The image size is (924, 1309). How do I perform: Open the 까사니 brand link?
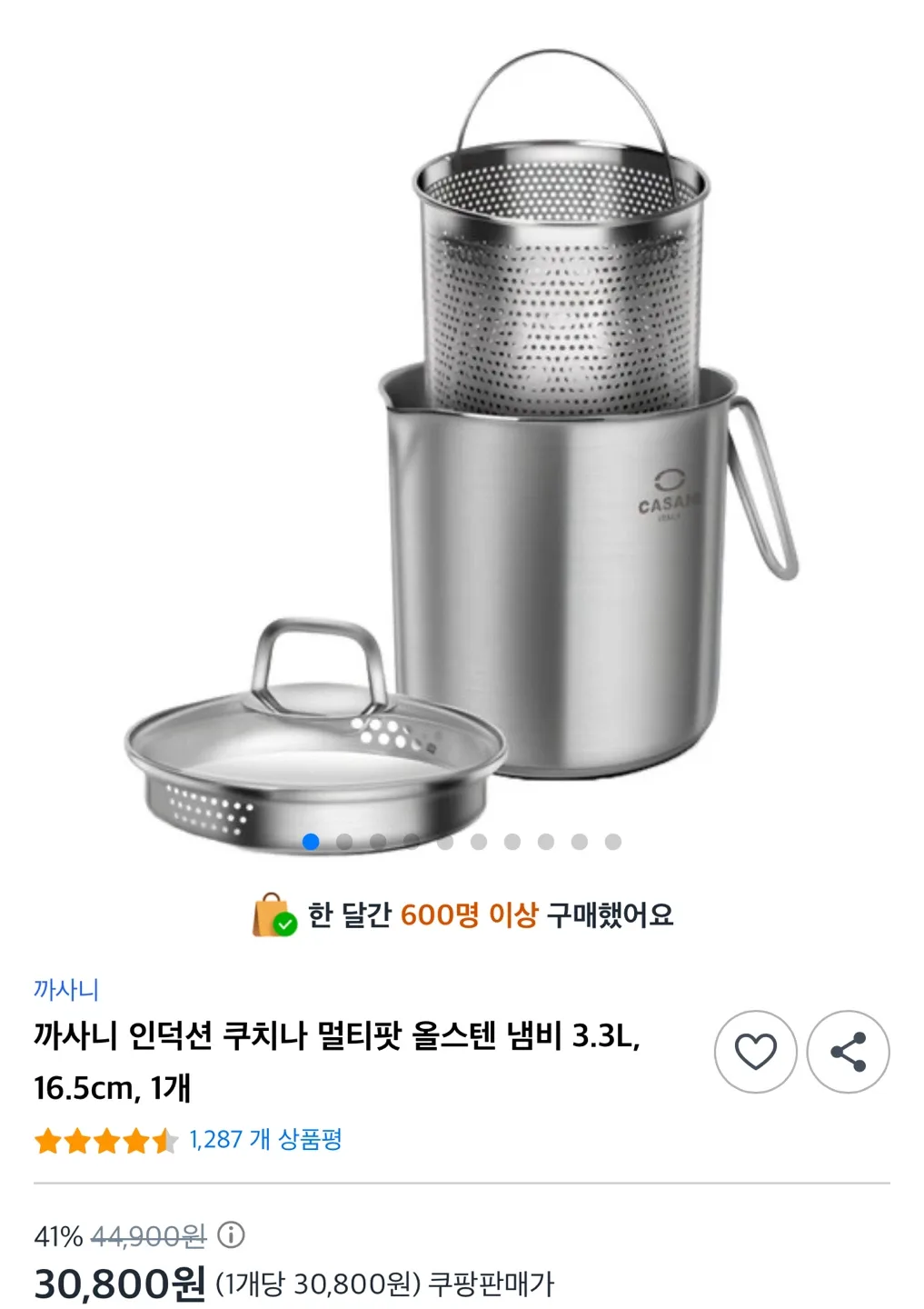tap(66, 989)
